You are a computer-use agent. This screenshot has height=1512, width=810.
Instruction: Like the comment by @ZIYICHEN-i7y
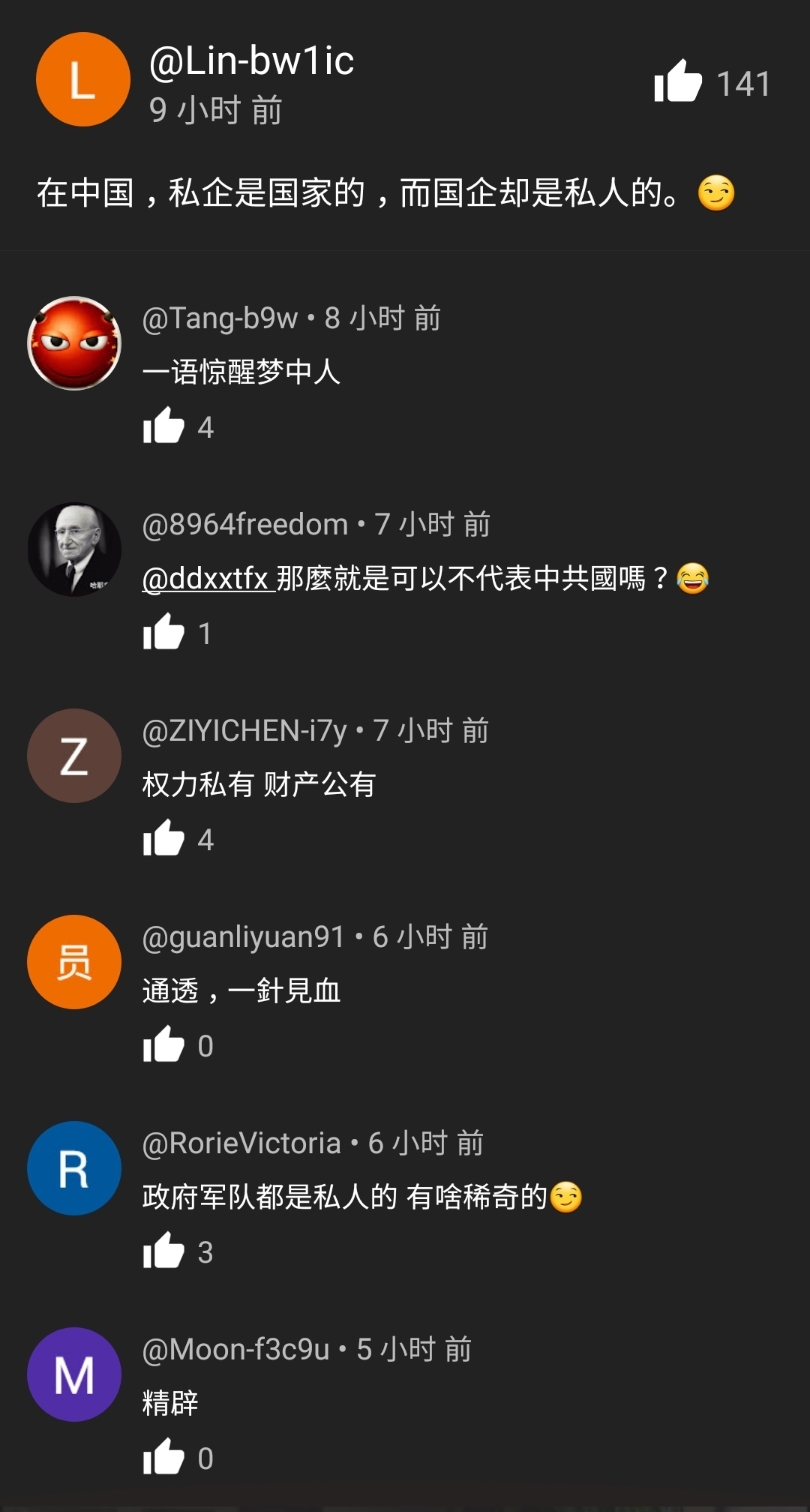(164, 839)
